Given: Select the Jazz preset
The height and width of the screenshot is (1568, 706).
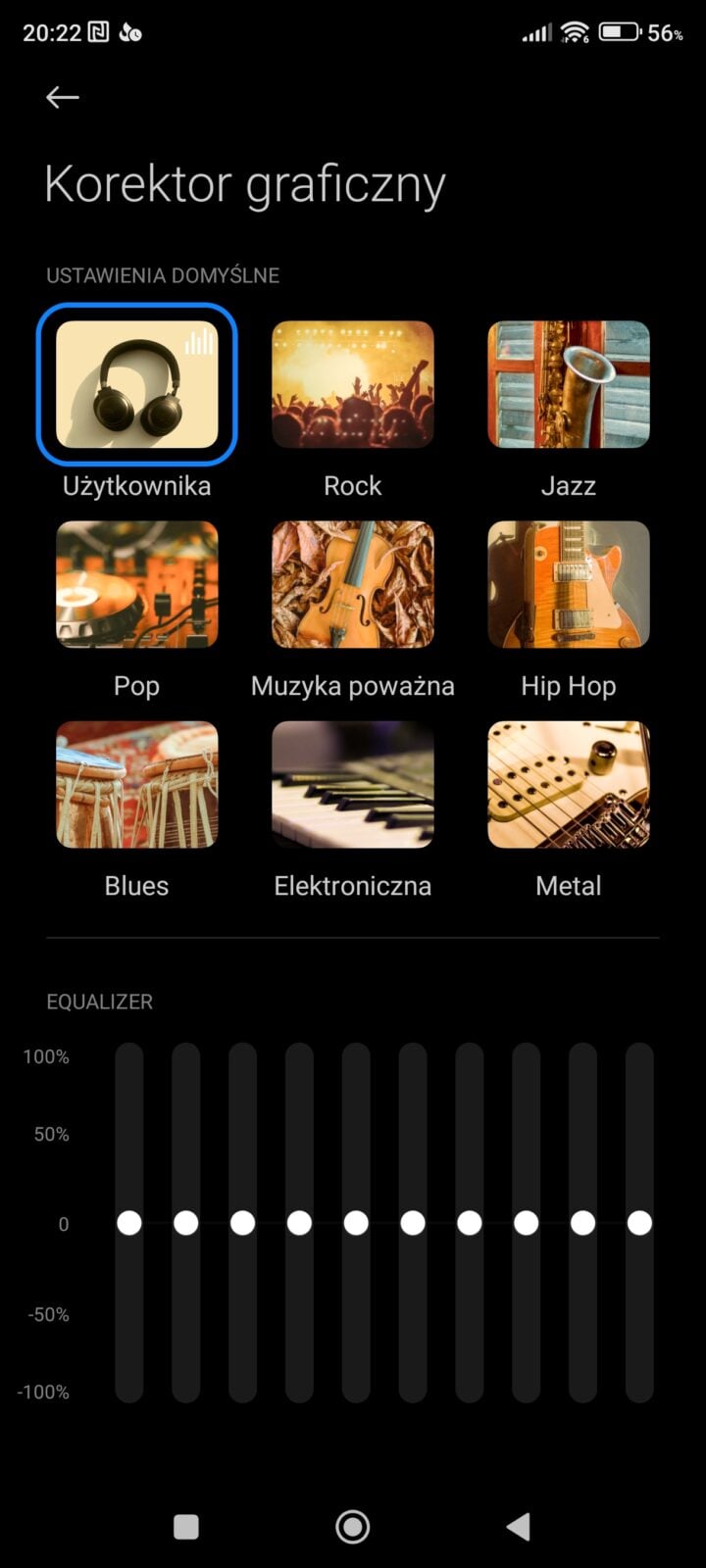Looking at the screenshot, I should [x=569, y=384].
